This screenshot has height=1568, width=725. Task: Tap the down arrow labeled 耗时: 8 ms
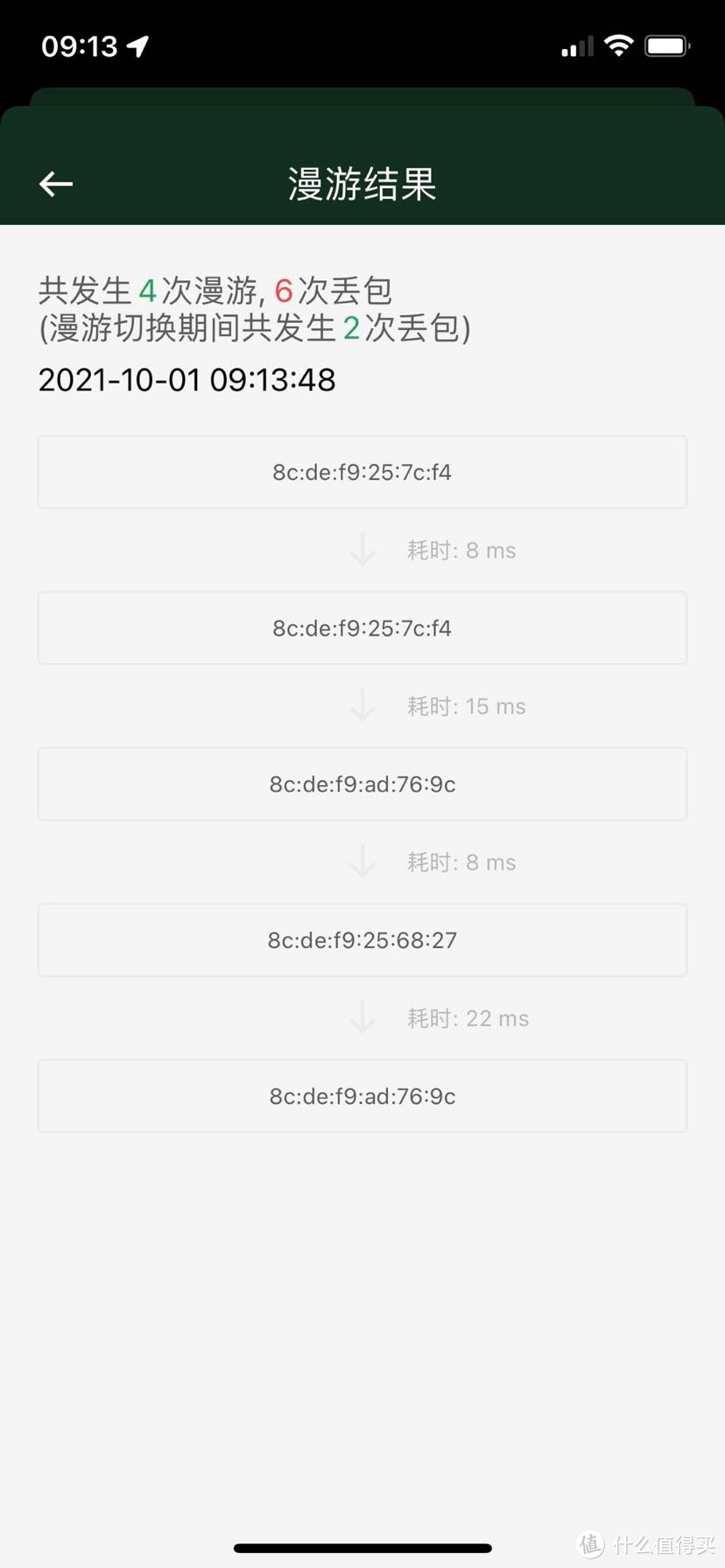(363, 550)
